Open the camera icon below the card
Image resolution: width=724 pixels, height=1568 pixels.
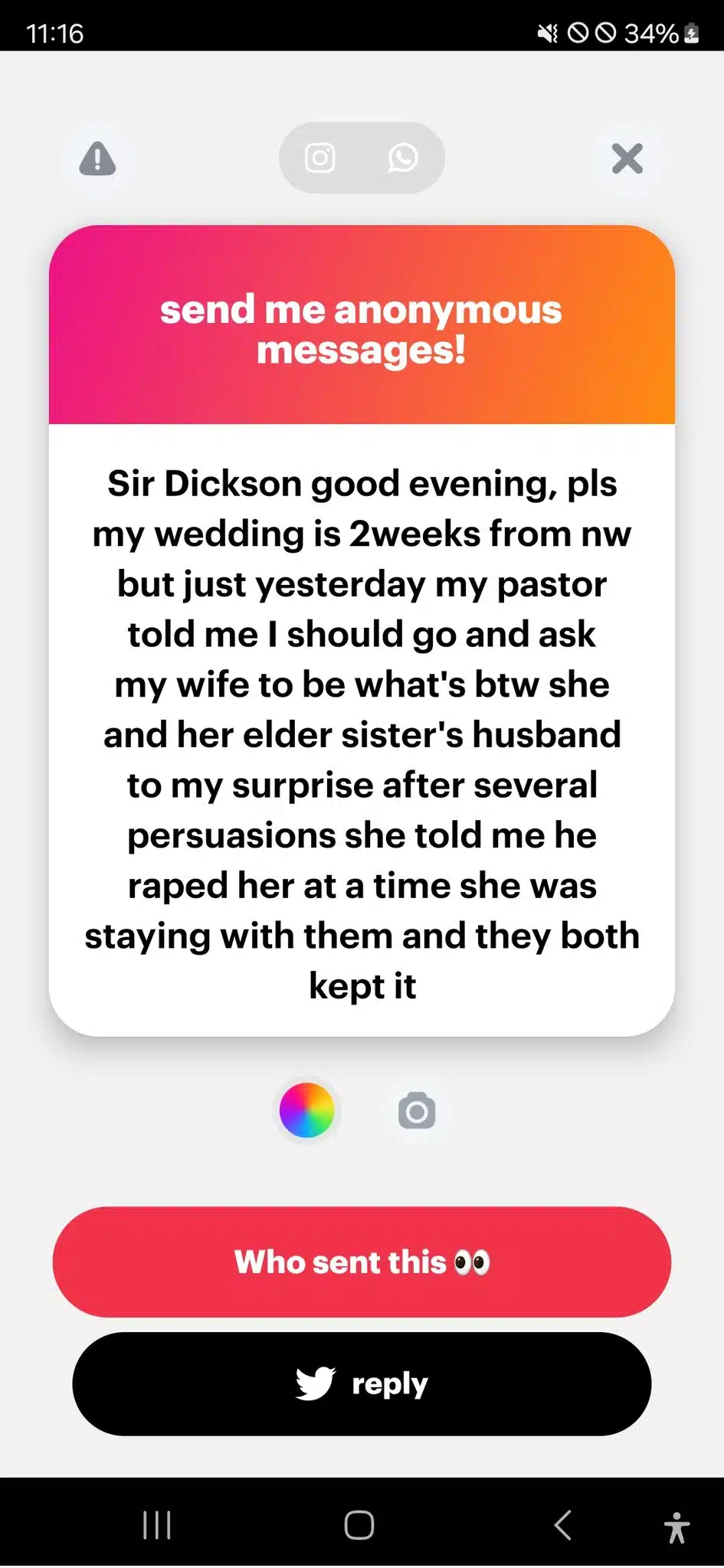pos(417,1111)
